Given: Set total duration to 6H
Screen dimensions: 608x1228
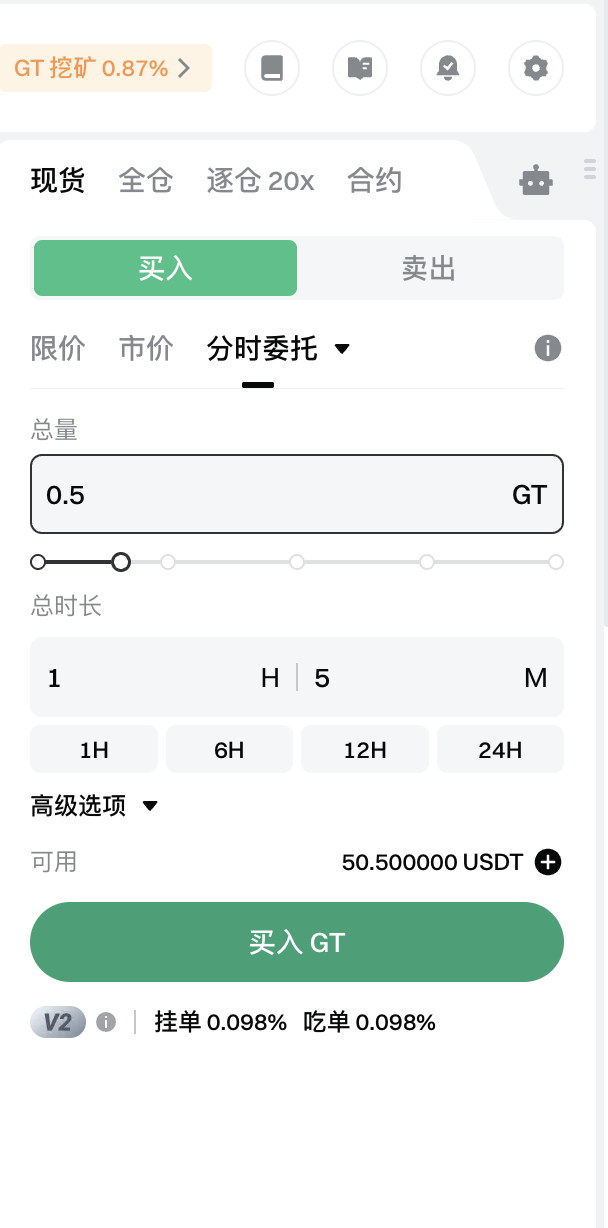Looking at the screenshot, I should 229,750.
